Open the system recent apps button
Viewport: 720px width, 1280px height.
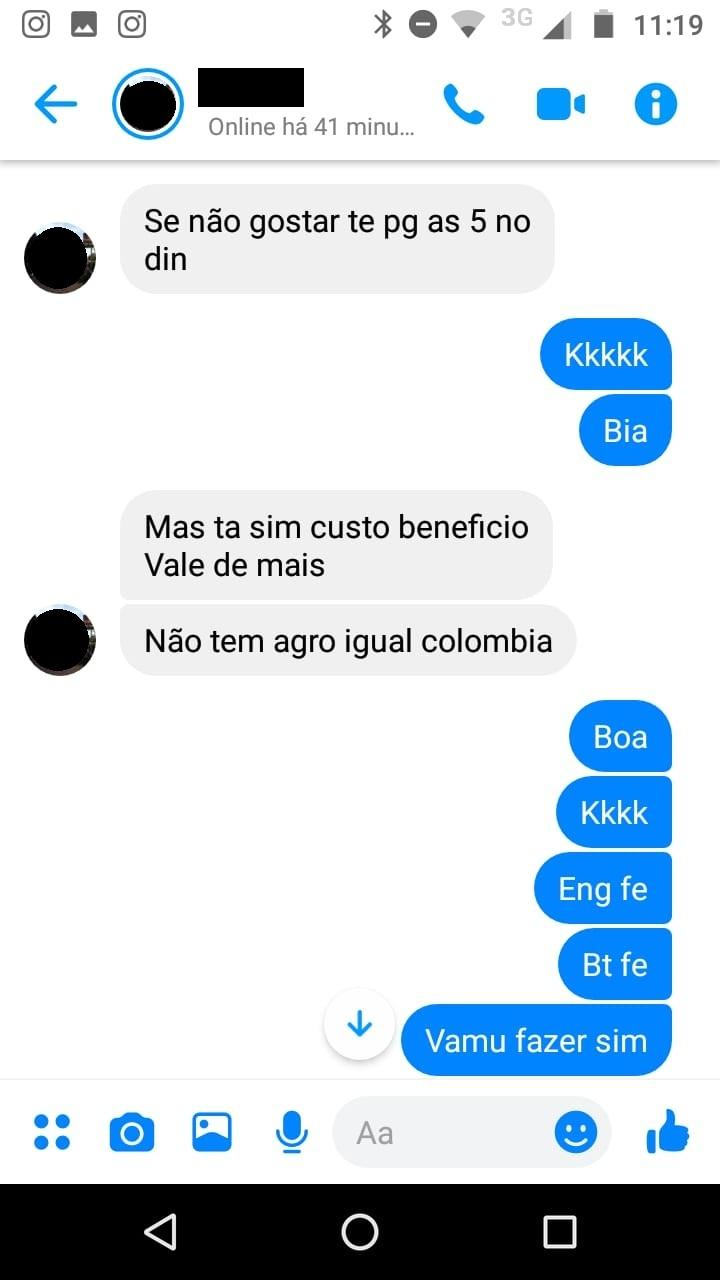tap(560, 1232)
